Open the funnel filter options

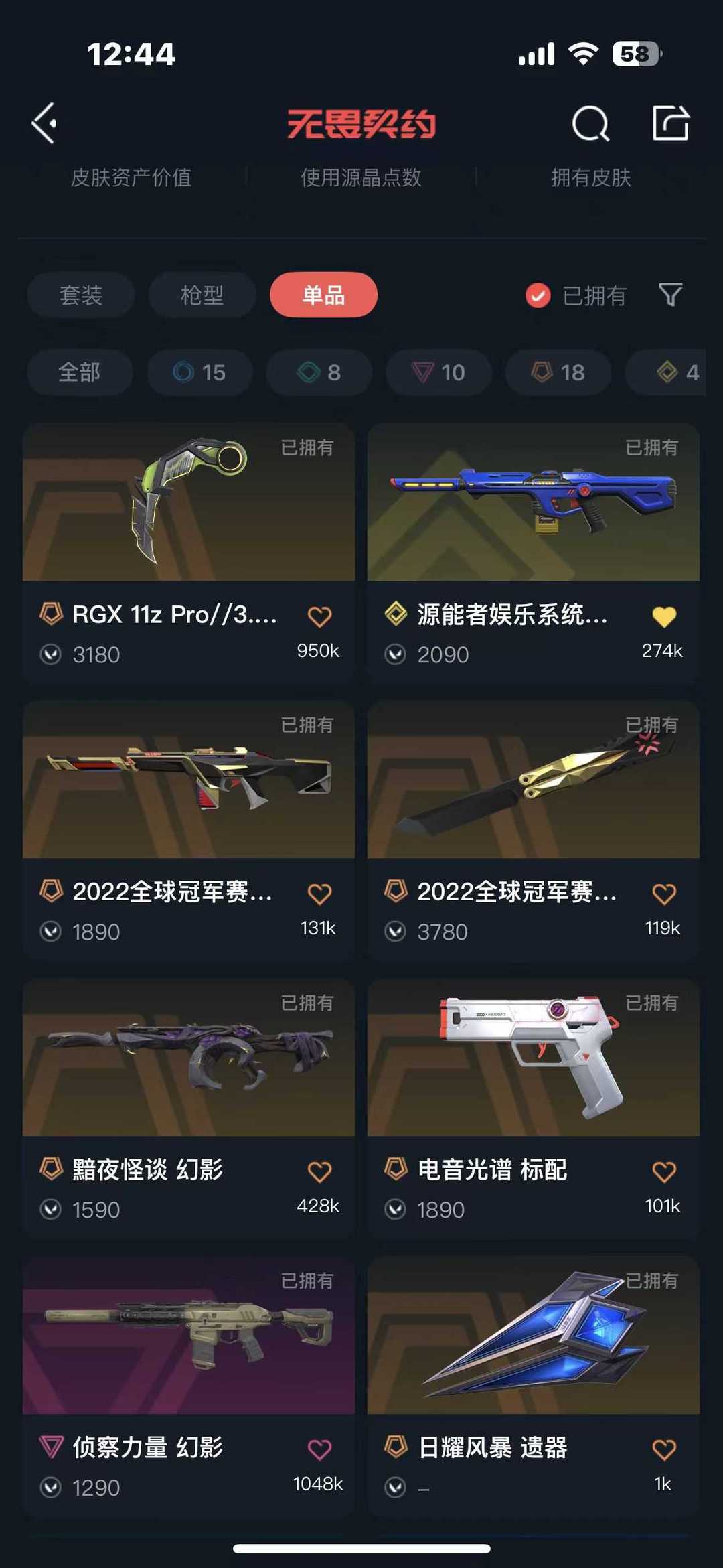tap(670, 294)
